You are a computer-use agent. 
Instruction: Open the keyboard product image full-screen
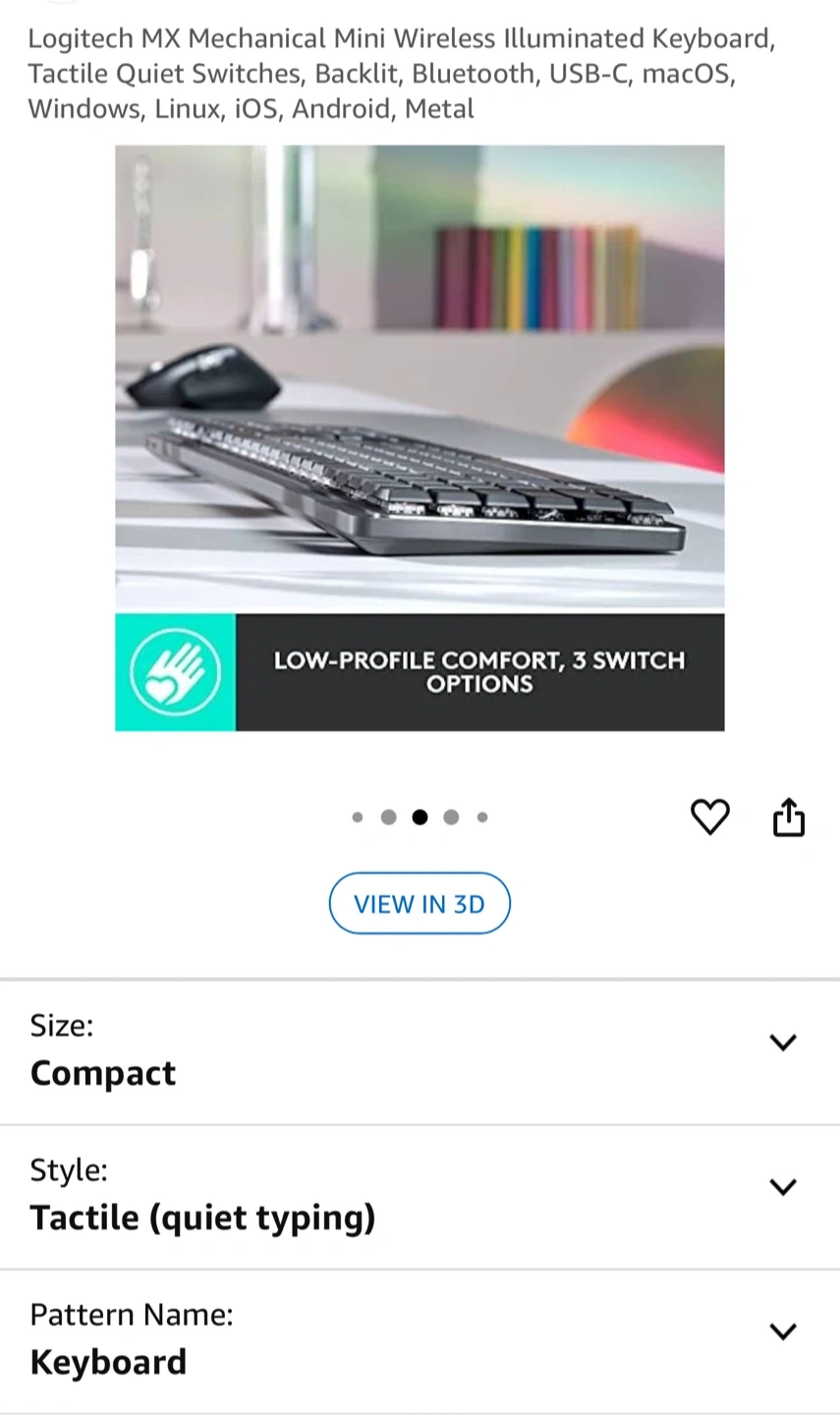pyautogui.click(x=420, y=438)
